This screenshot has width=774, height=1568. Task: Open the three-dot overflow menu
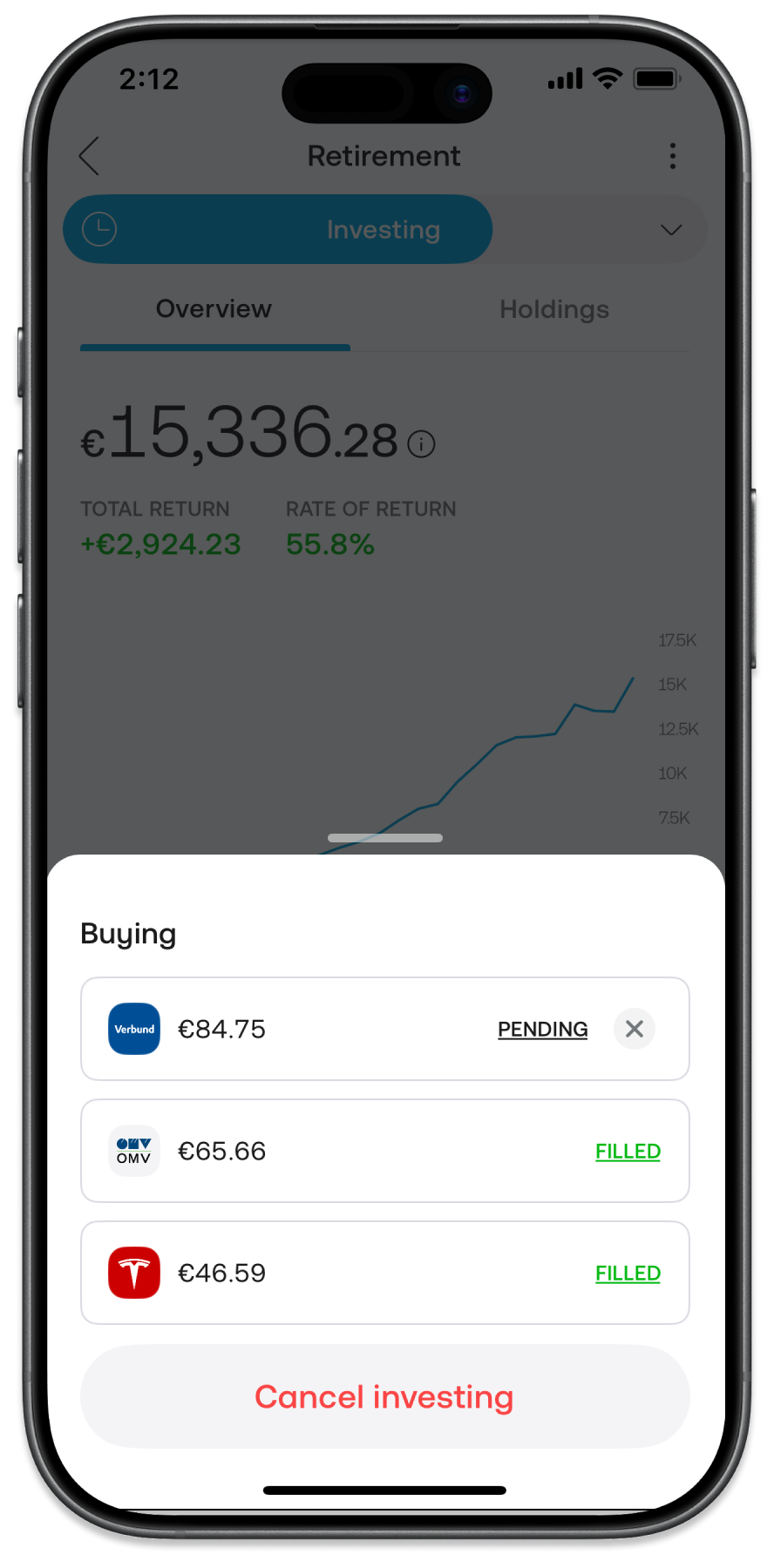point(672,156)
